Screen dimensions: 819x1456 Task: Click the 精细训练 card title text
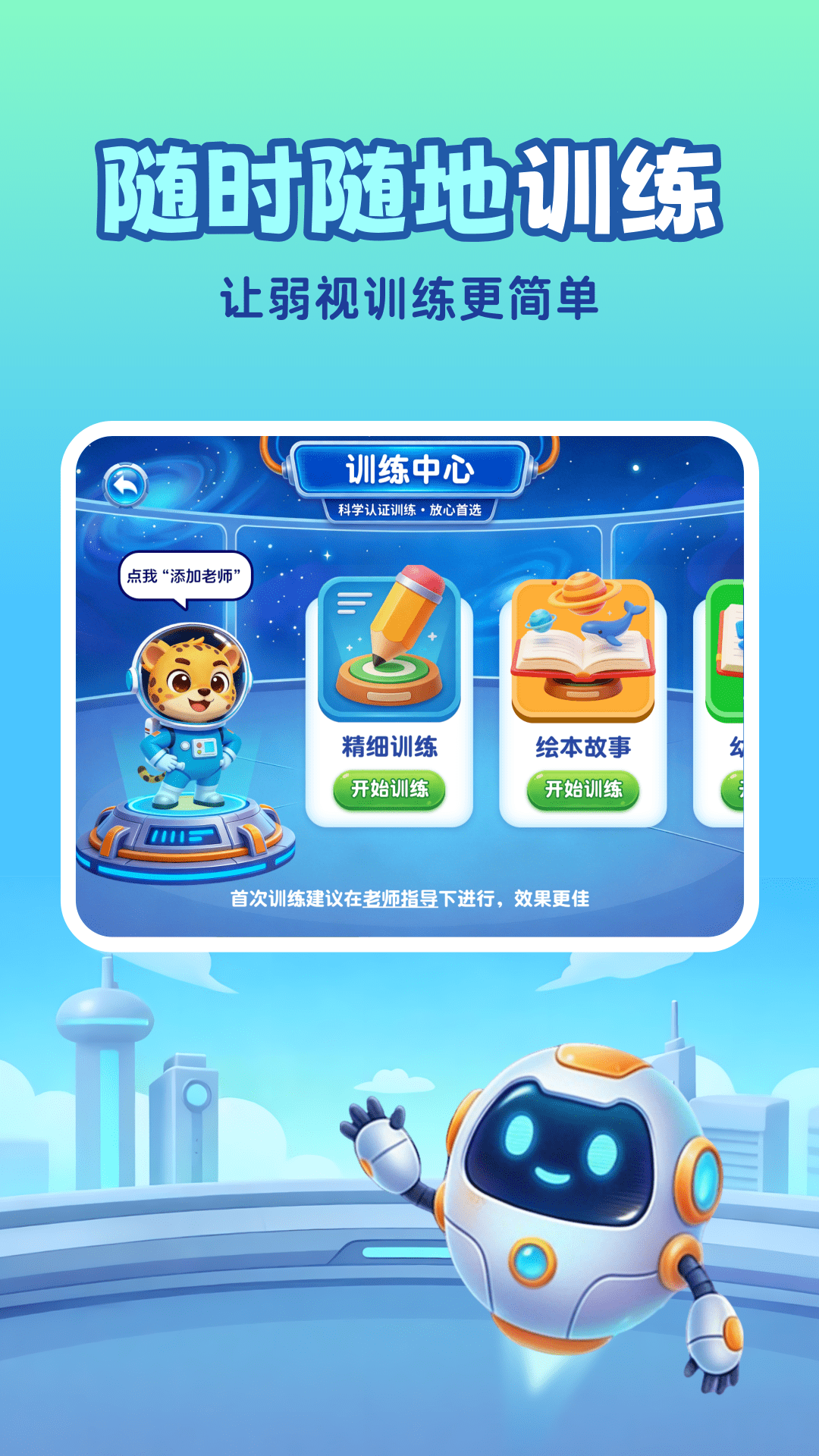[x=391, y=746]
